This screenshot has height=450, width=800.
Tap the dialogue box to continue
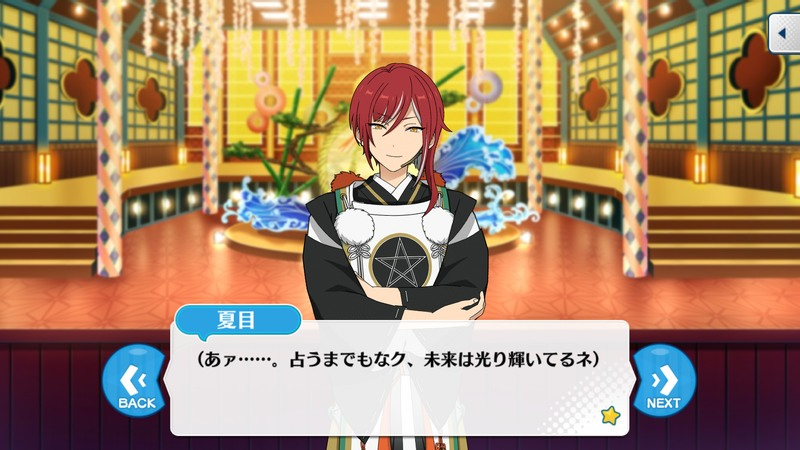399,378
